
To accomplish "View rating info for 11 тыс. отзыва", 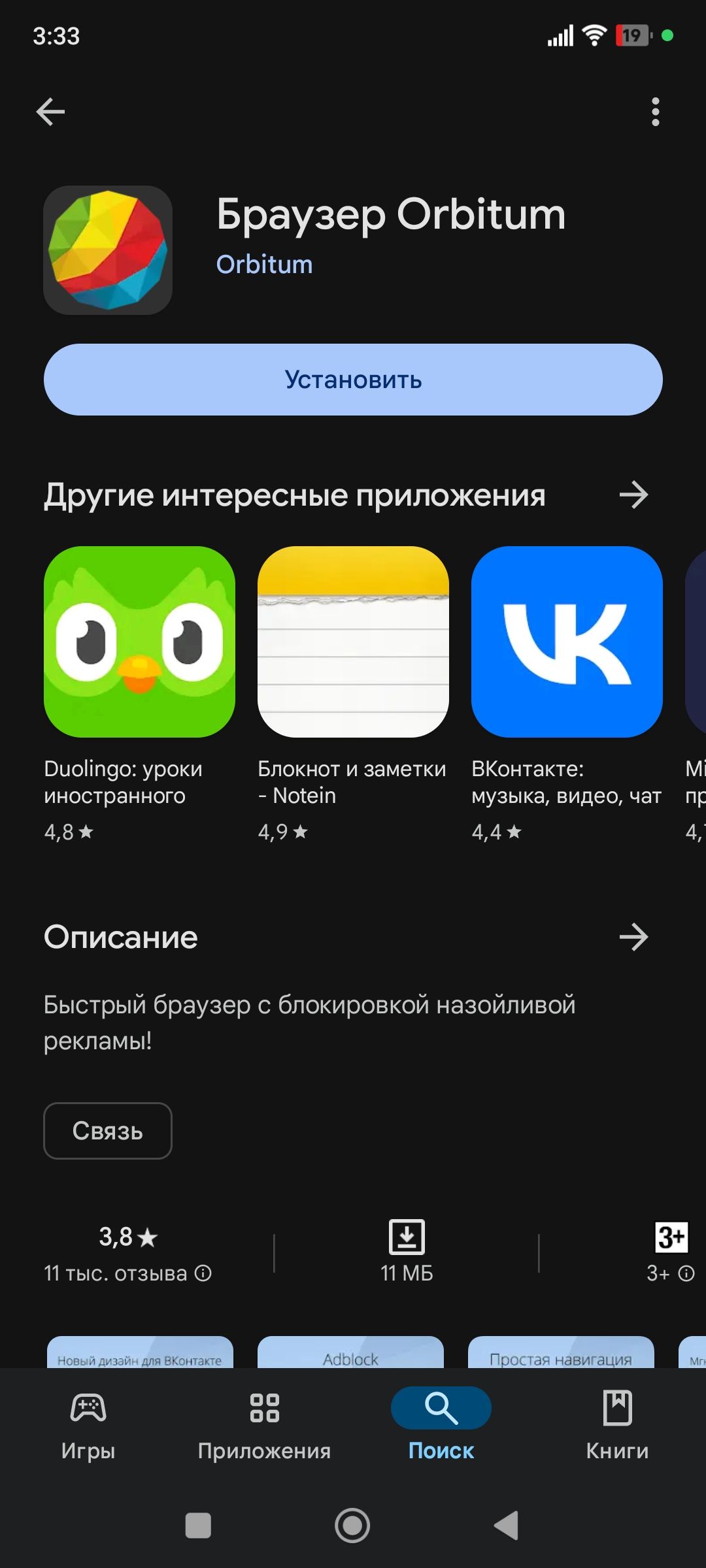I will pyautogui.click(x=203, y=1273).
